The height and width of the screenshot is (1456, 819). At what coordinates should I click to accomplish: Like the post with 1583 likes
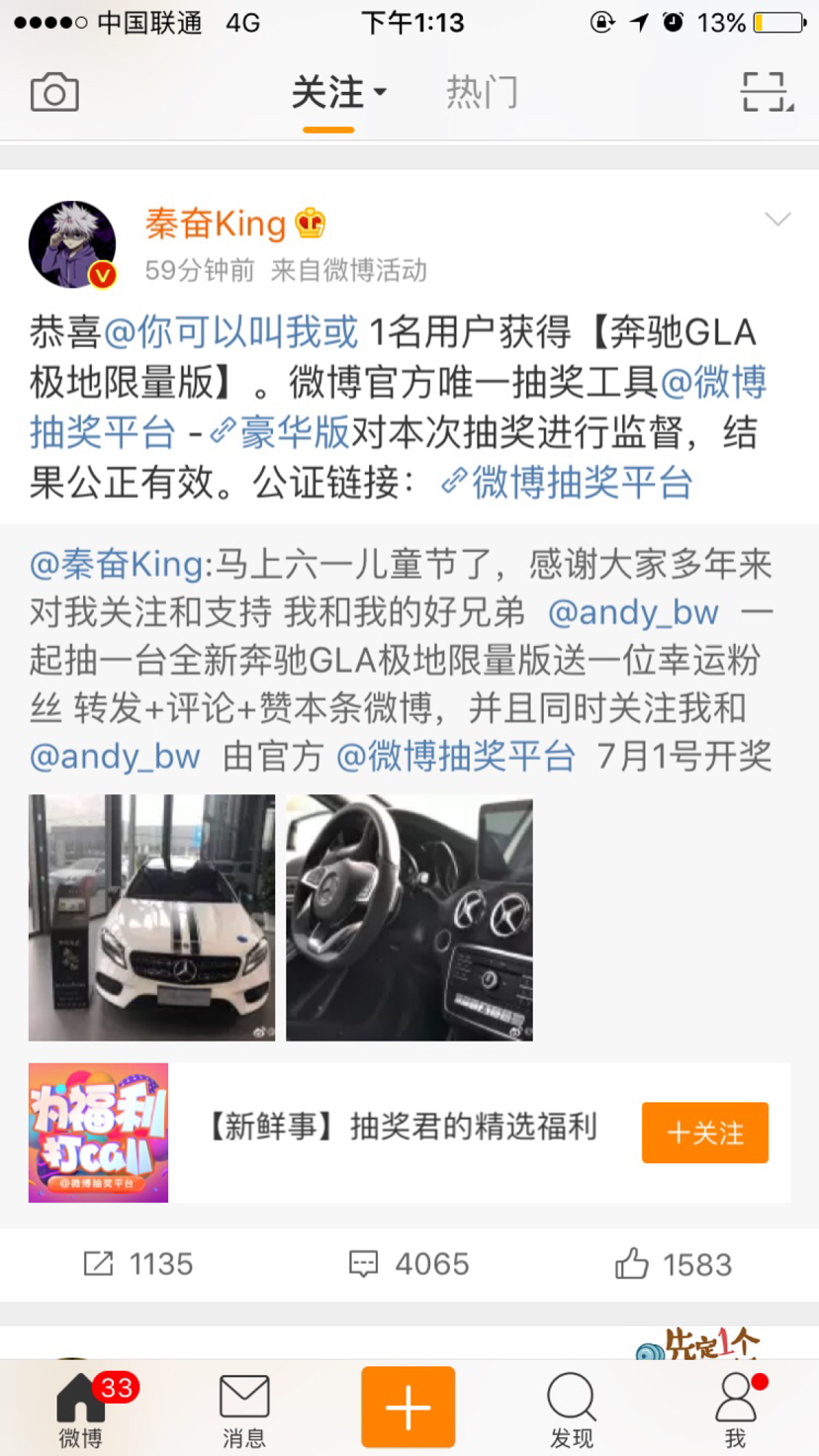click(674, 1264)
